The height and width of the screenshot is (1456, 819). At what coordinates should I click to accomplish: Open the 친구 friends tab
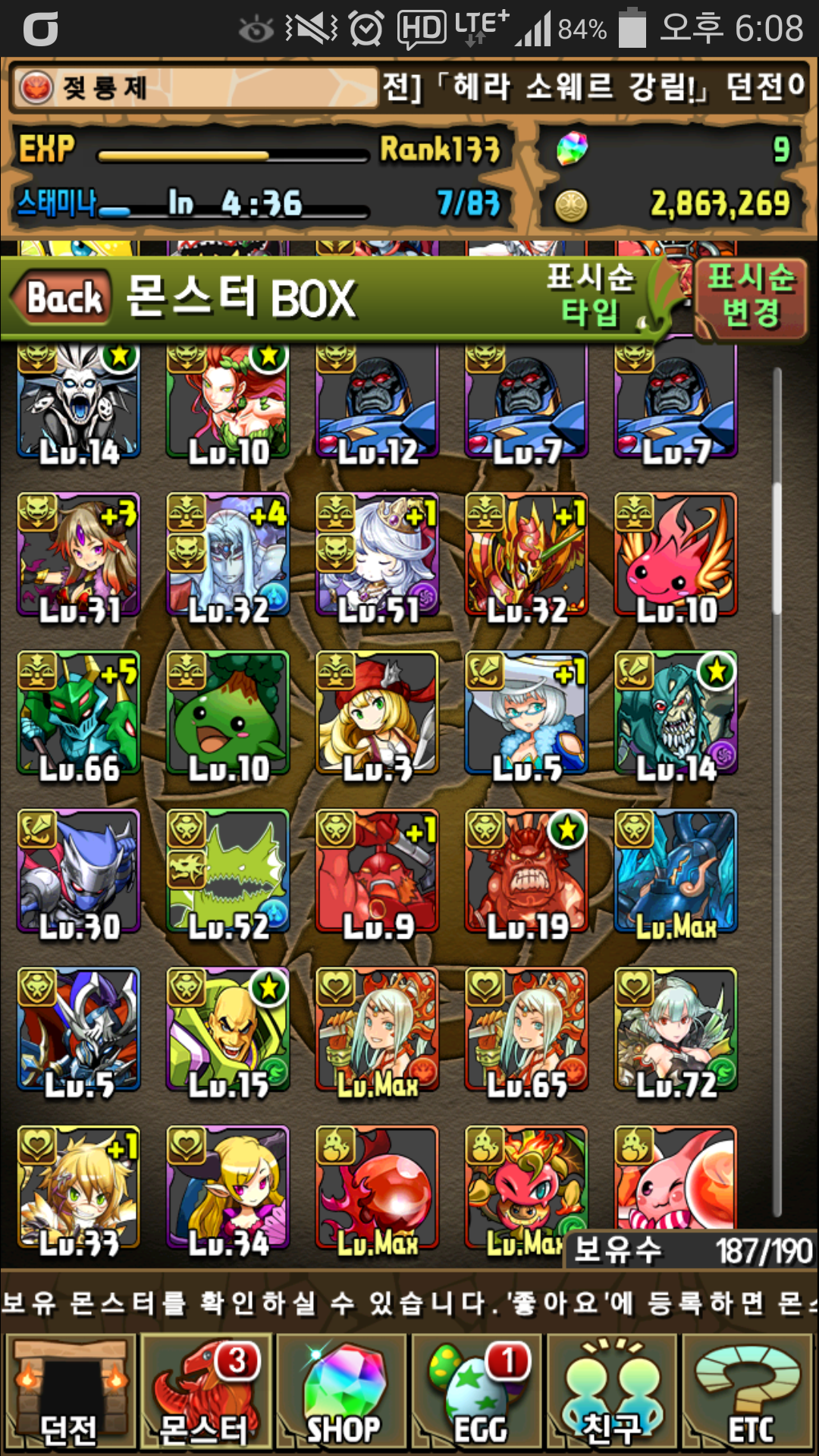[x=611, y=1394]
